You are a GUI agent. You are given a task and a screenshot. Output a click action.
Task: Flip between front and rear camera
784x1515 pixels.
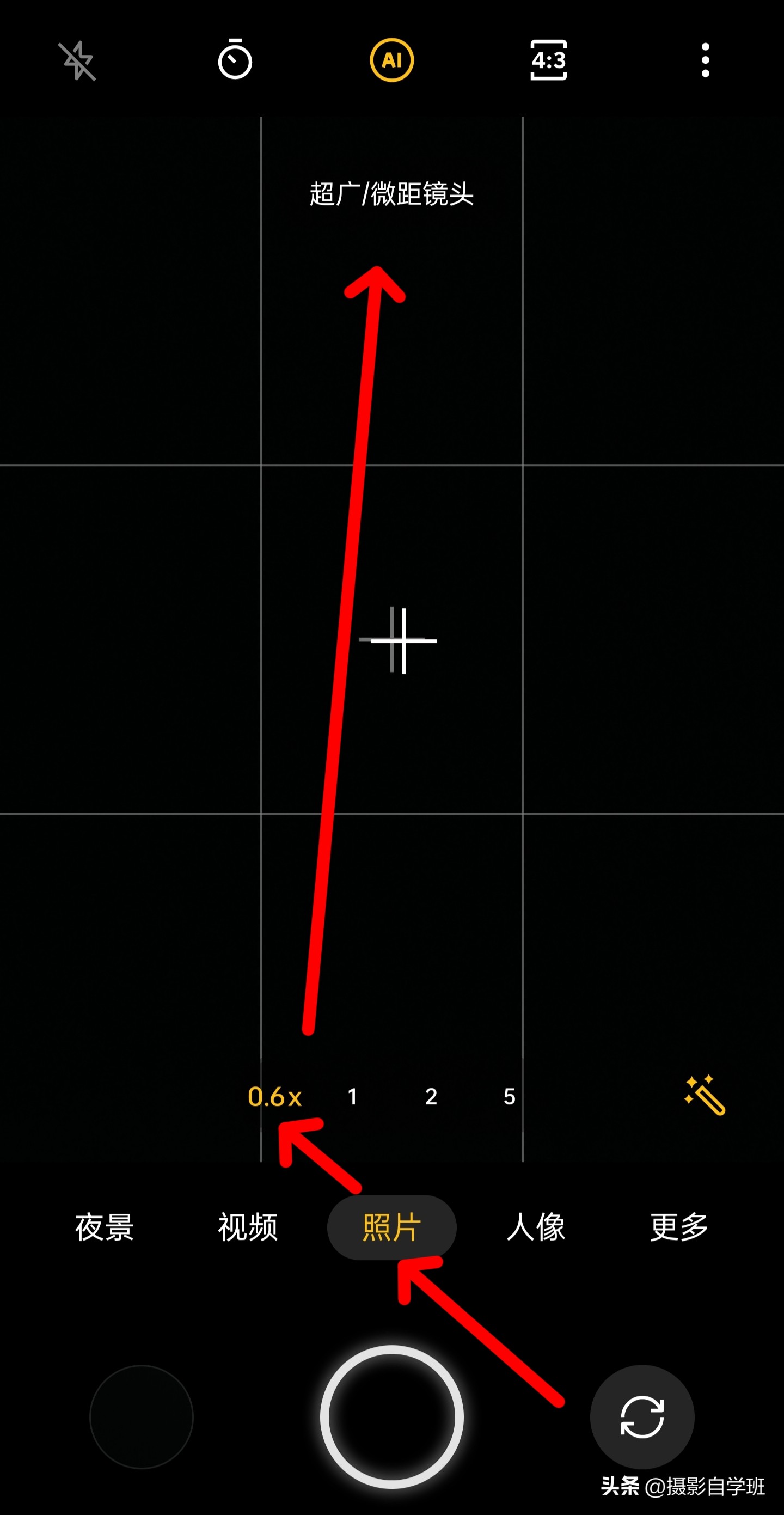[642, 1417]
